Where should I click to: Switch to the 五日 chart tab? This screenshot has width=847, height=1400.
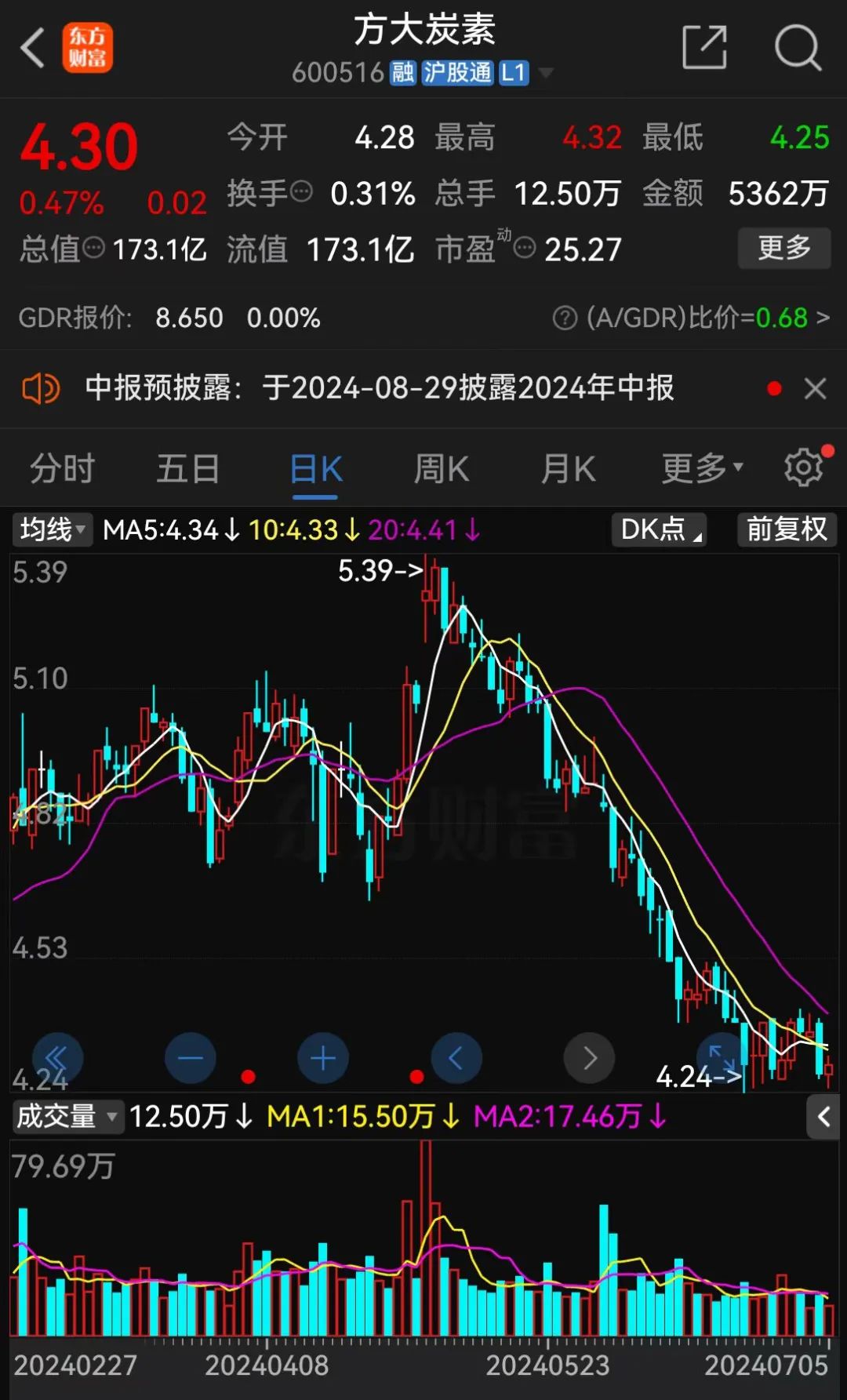click(x=188, y=469)
